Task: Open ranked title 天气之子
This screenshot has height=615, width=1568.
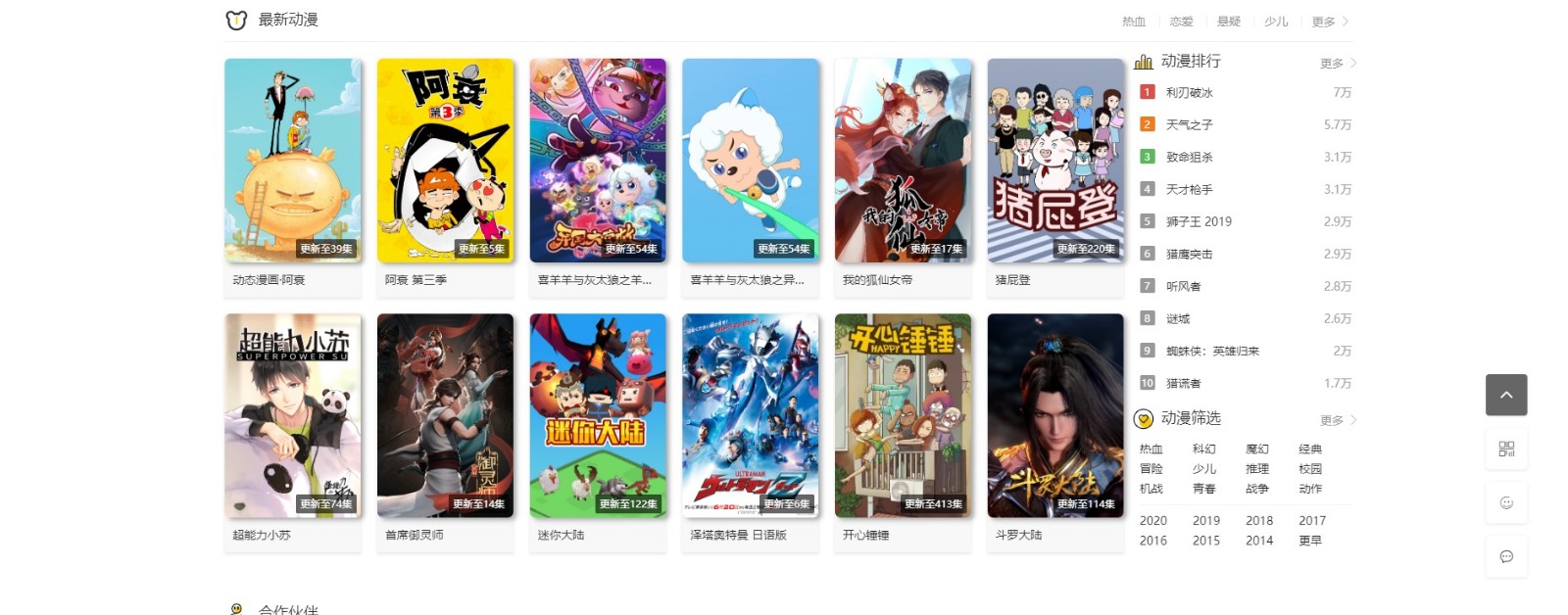Action: (x=1189, y=125)
